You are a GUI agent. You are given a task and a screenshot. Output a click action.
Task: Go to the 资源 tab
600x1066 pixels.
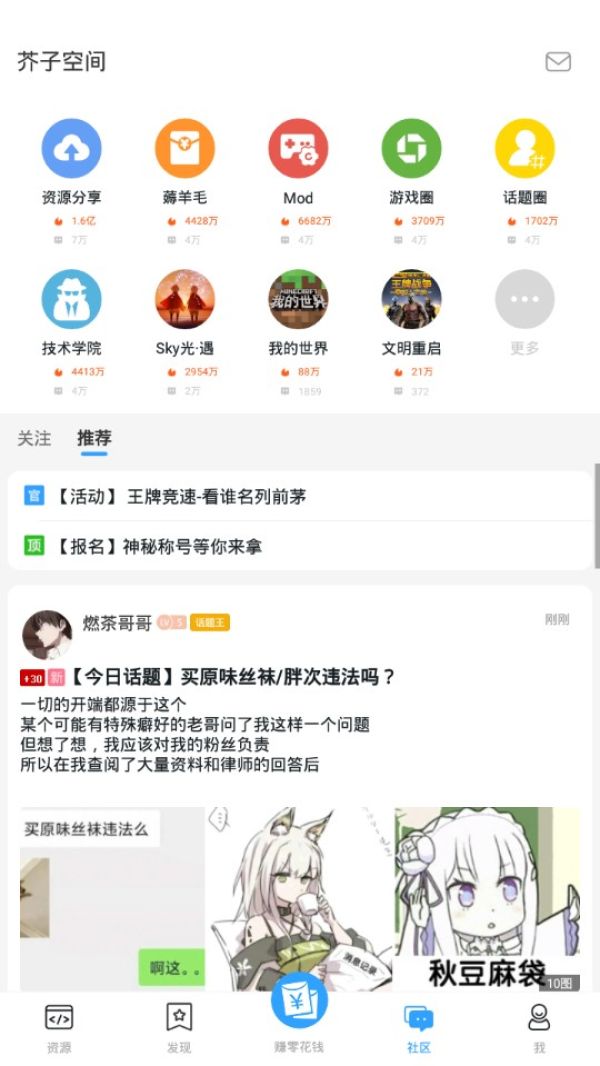(59, 1028)
